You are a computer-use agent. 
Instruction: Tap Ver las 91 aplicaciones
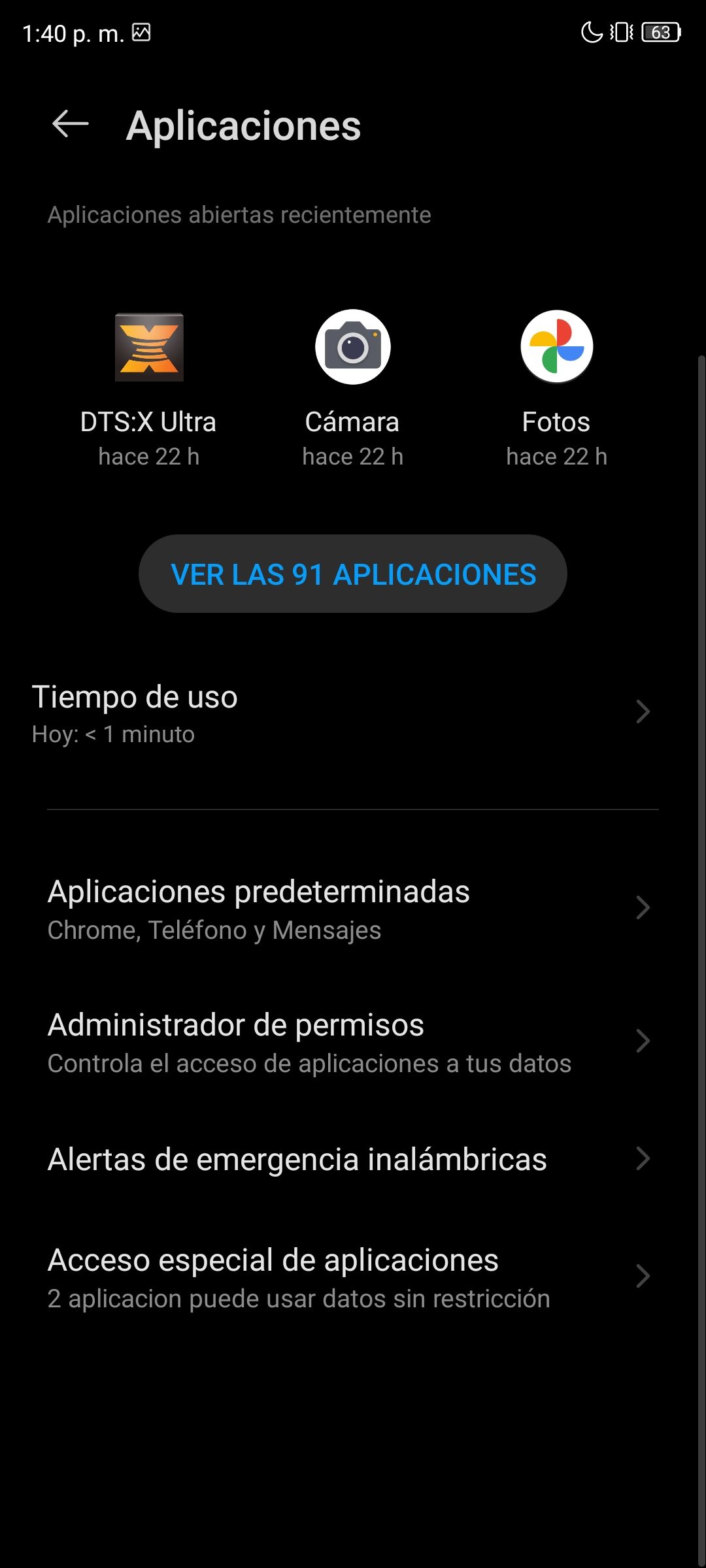pyautogui.click(x=353, y=574)
